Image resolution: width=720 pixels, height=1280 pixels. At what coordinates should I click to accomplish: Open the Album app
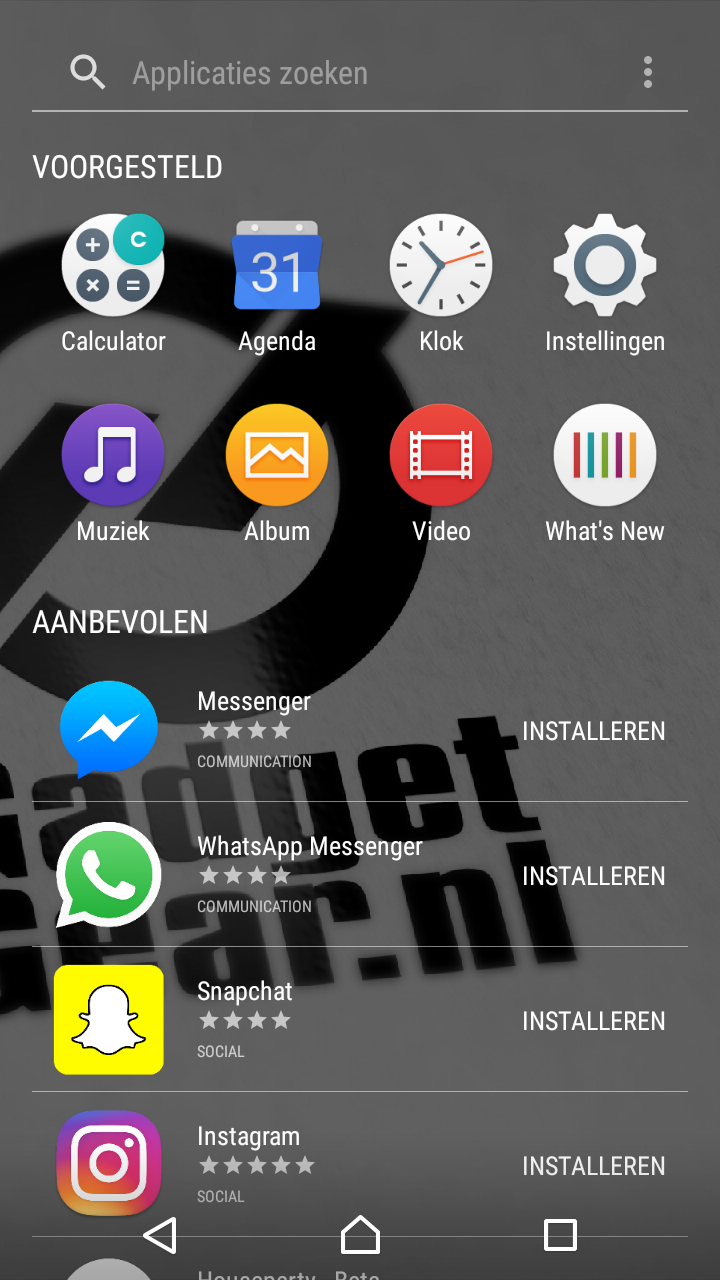[x=277, y=474]
